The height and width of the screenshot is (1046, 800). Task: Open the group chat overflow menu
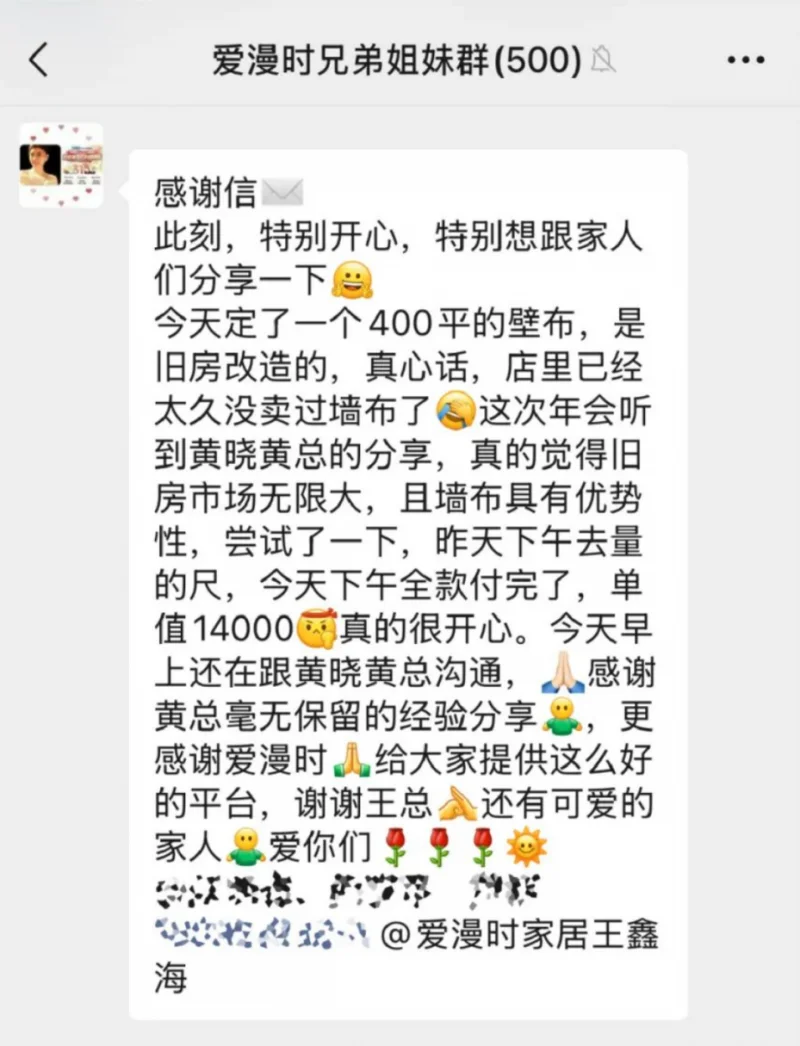click(x=745, y=61)
